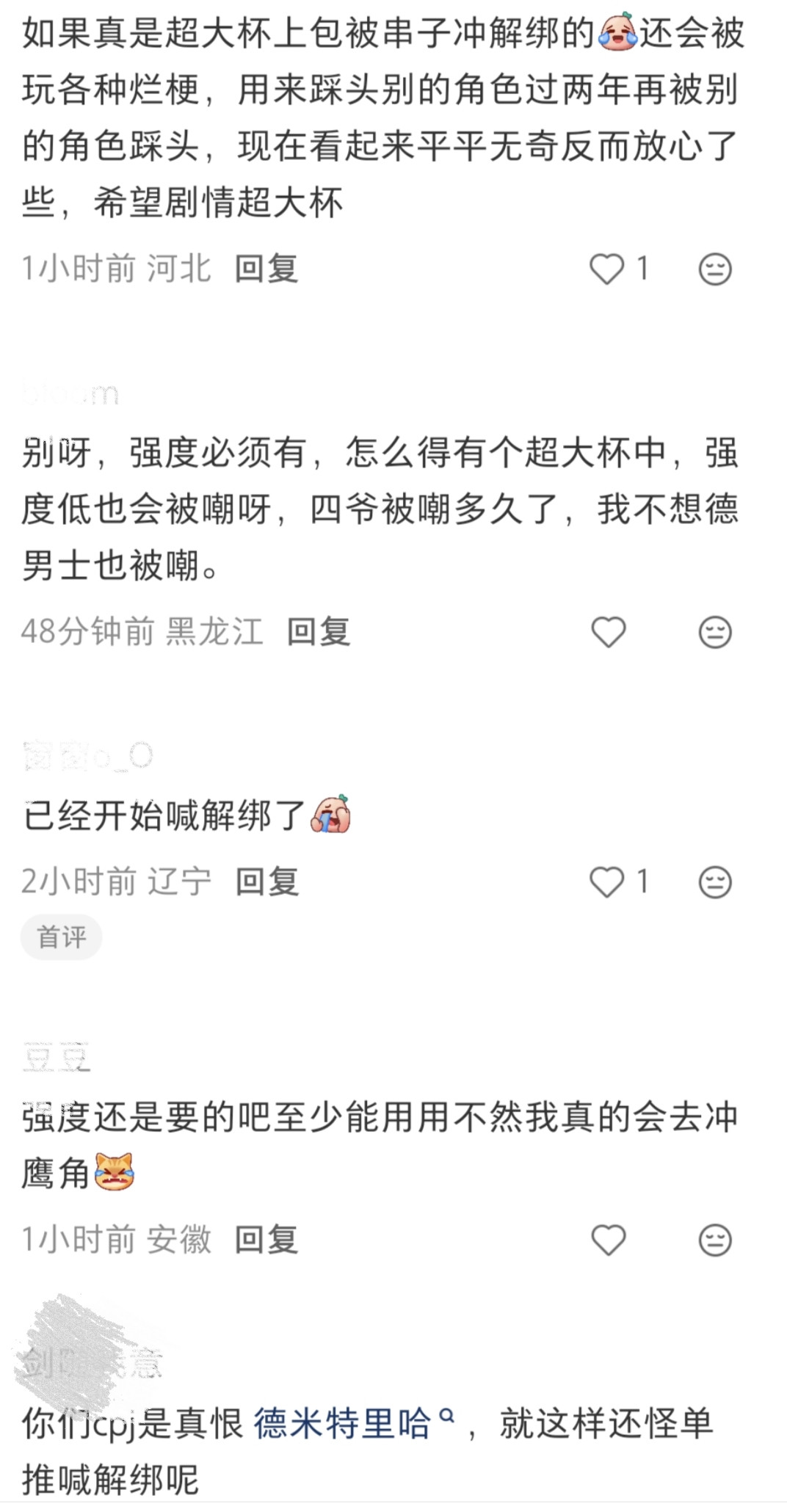The width and height of the screenshot is (787, 1512).
Task: Dislike the Anhui comment
Action: tap(714, 1240)
